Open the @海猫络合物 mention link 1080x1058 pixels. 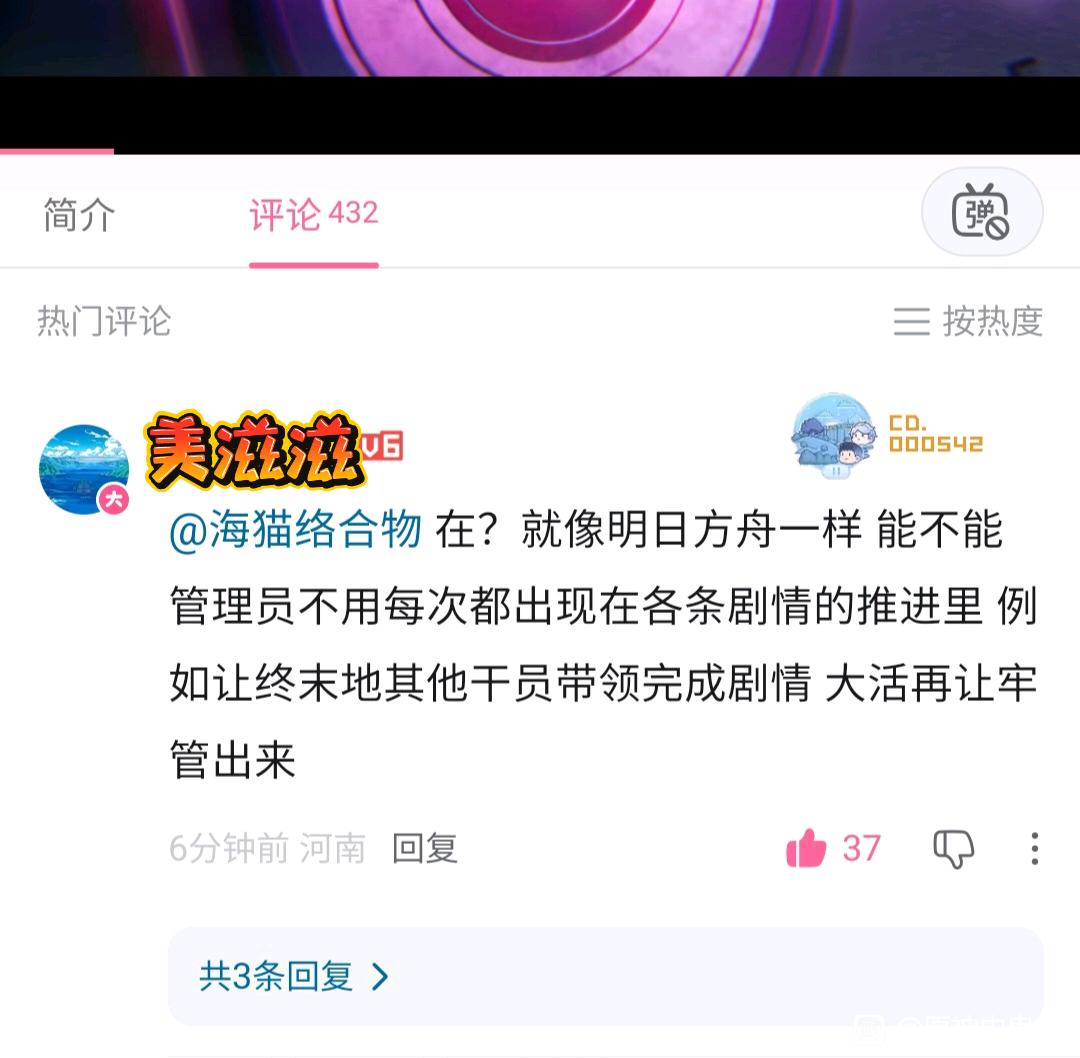[x=295, y=530]
